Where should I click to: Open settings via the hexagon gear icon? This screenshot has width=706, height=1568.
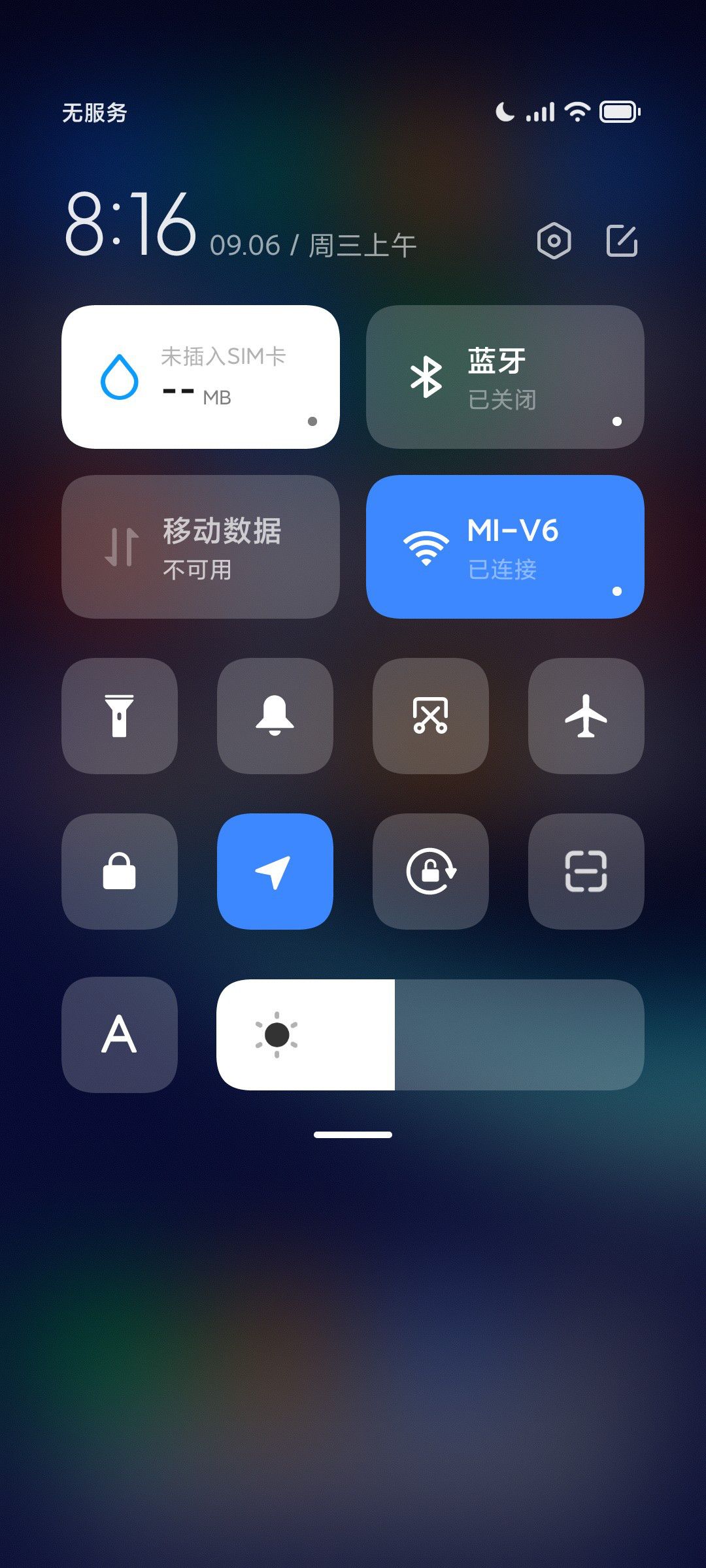pyautogui.click(x=554, y=241)
